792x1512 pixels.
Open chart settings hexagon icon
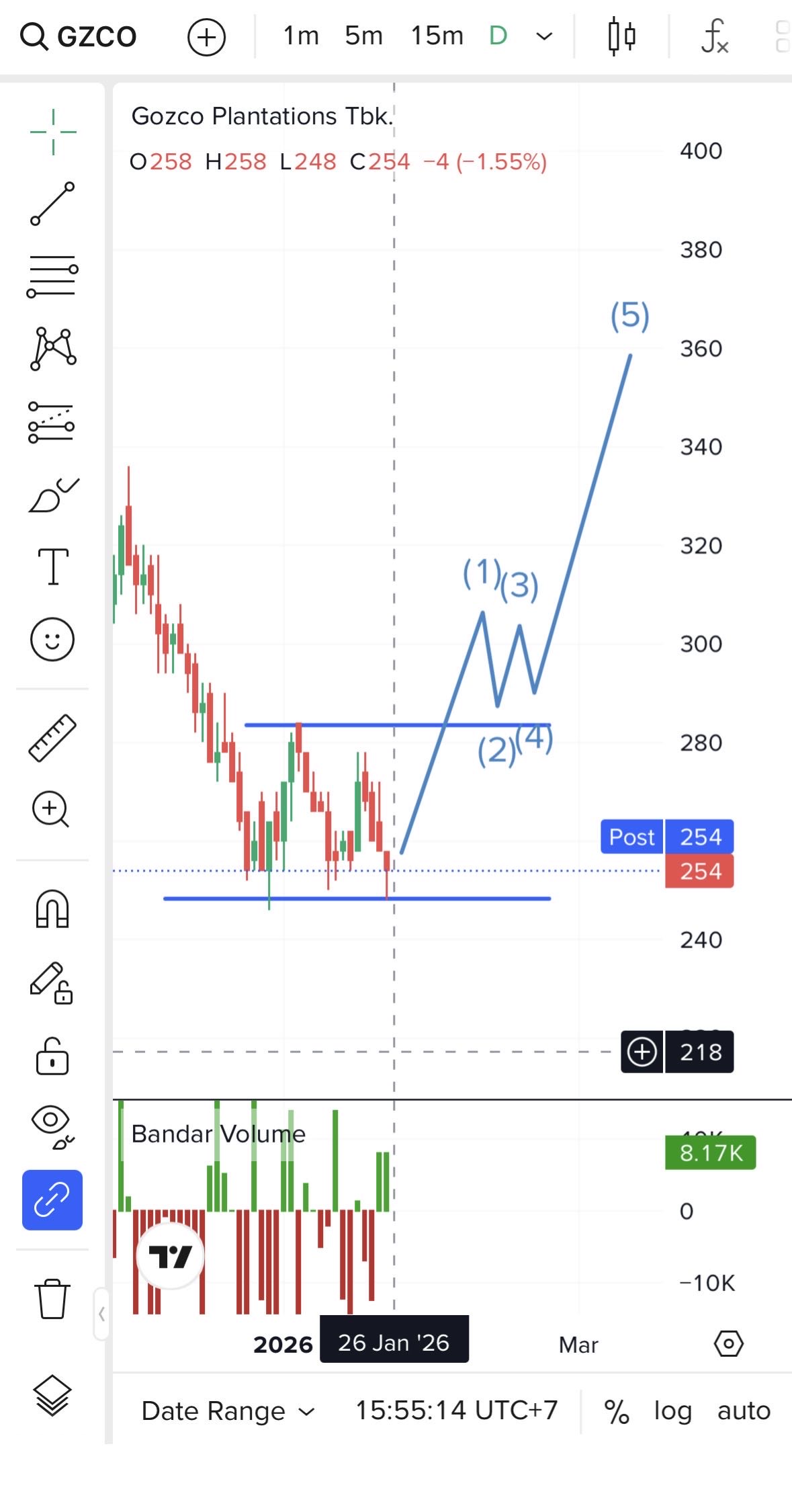[729, 1344]
